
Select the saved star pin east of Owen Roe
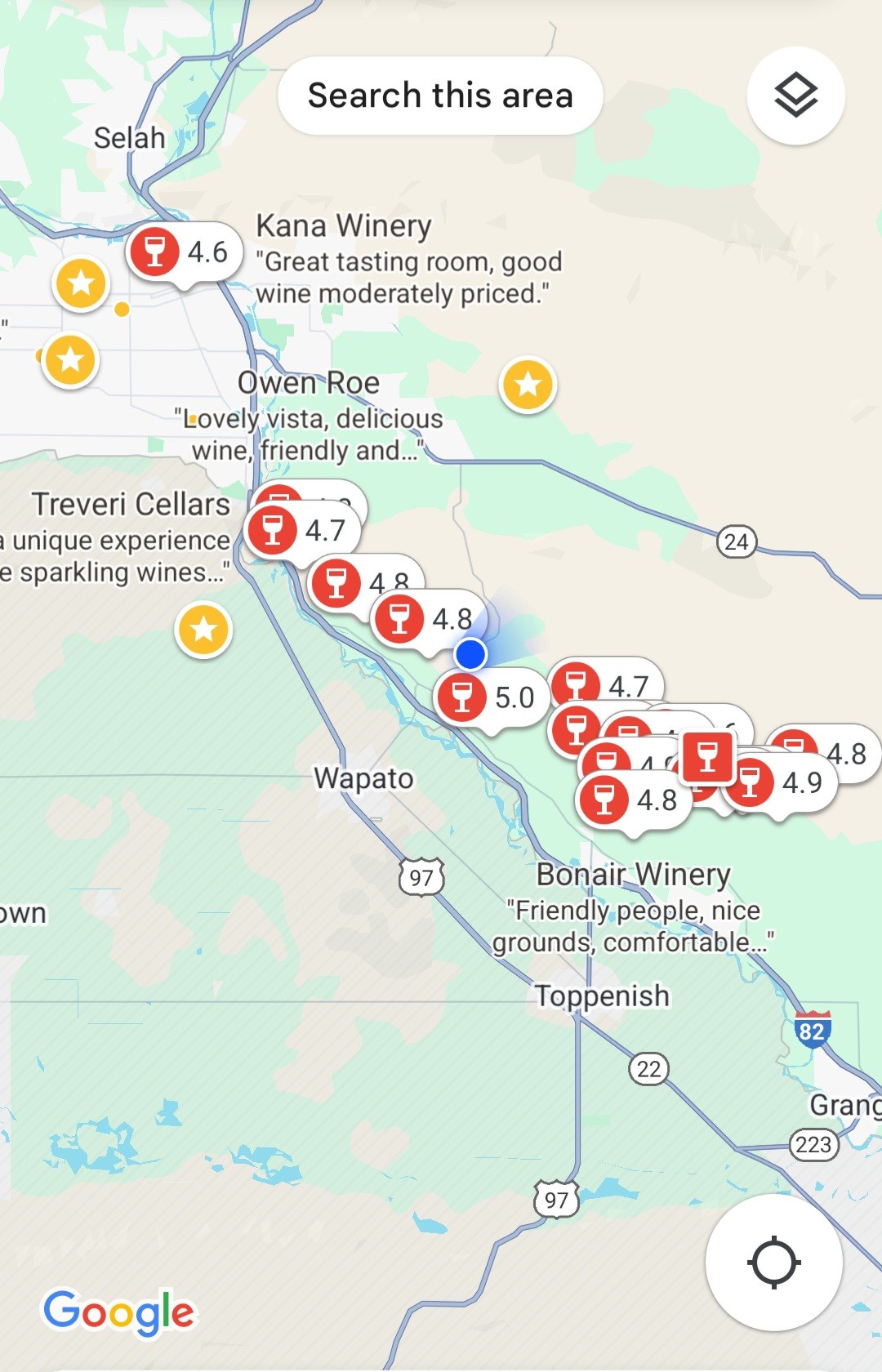point(528,384)
